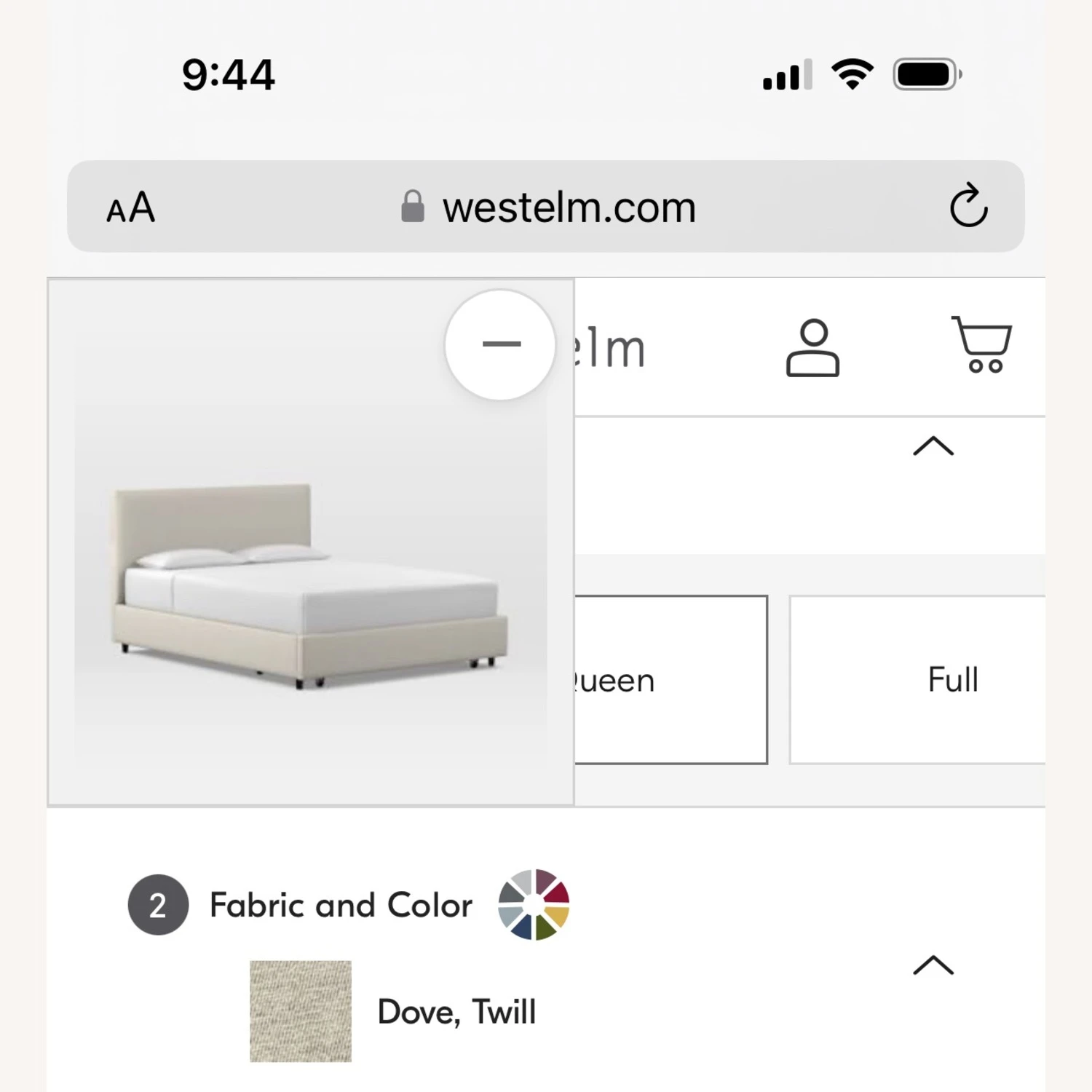Collapse the size section with its chevron
This screenshot has height=1092, width=1092.
coord(933,446)
